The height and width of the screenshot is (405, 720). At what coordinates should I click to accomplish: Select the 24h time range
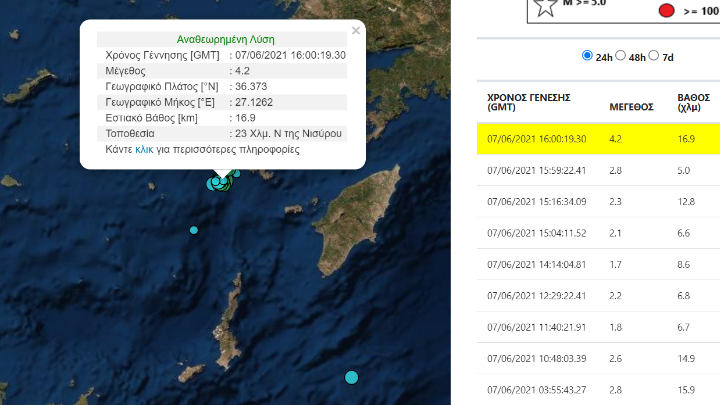point(588,56)
